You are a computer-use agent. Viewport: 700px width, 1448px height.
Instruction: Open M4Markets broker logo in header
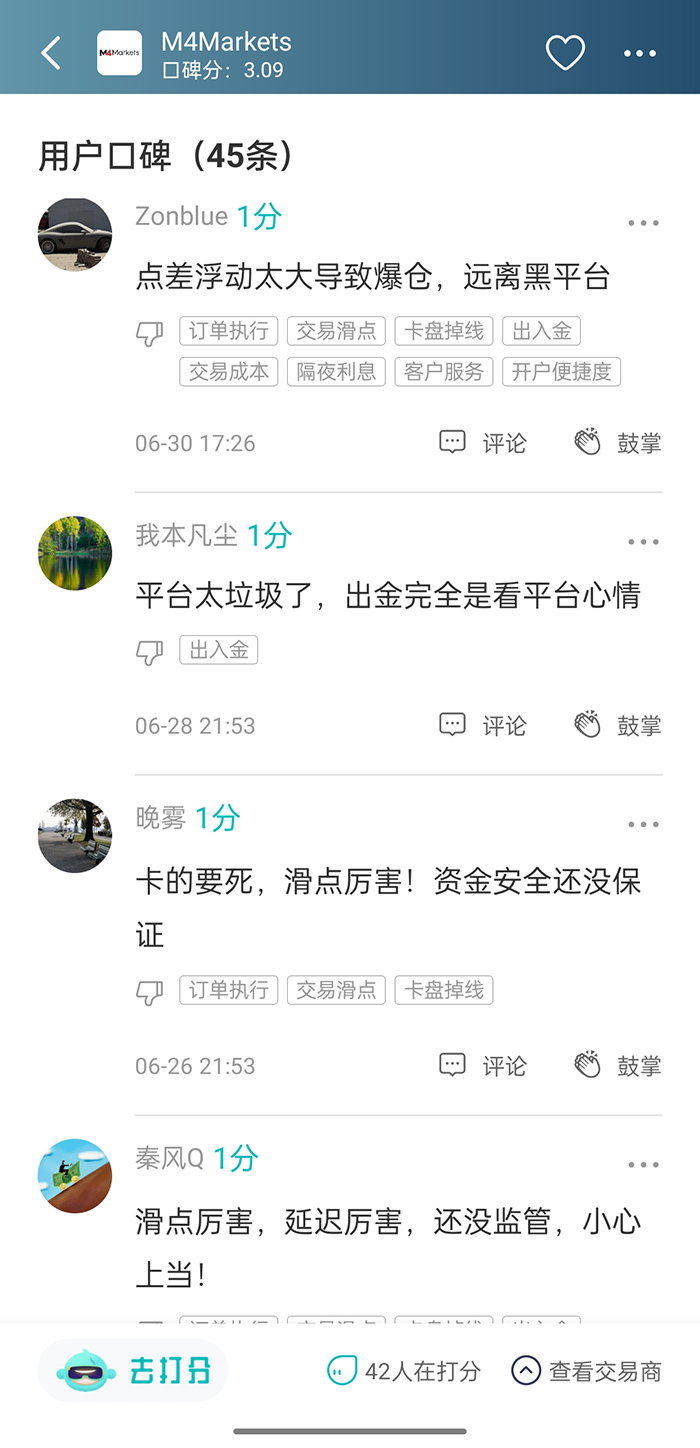(119, 53)
